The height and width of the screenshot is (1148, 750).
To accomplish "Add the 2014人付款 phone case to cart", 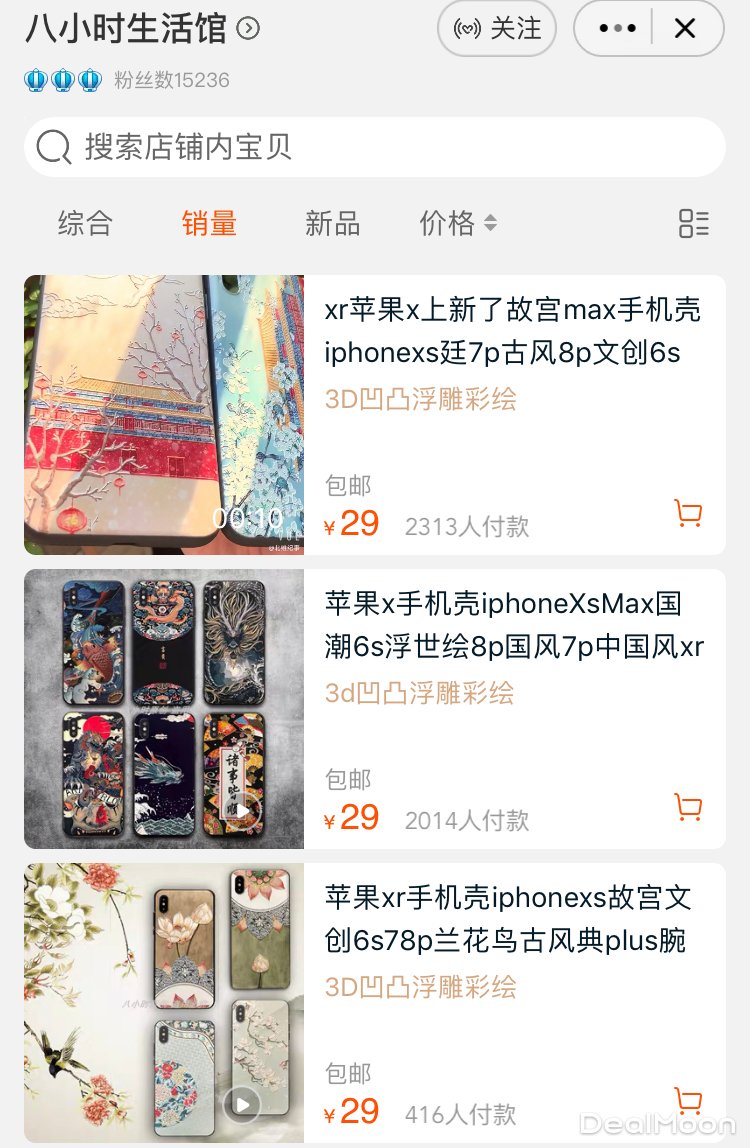I will click(x=688, y=807).
